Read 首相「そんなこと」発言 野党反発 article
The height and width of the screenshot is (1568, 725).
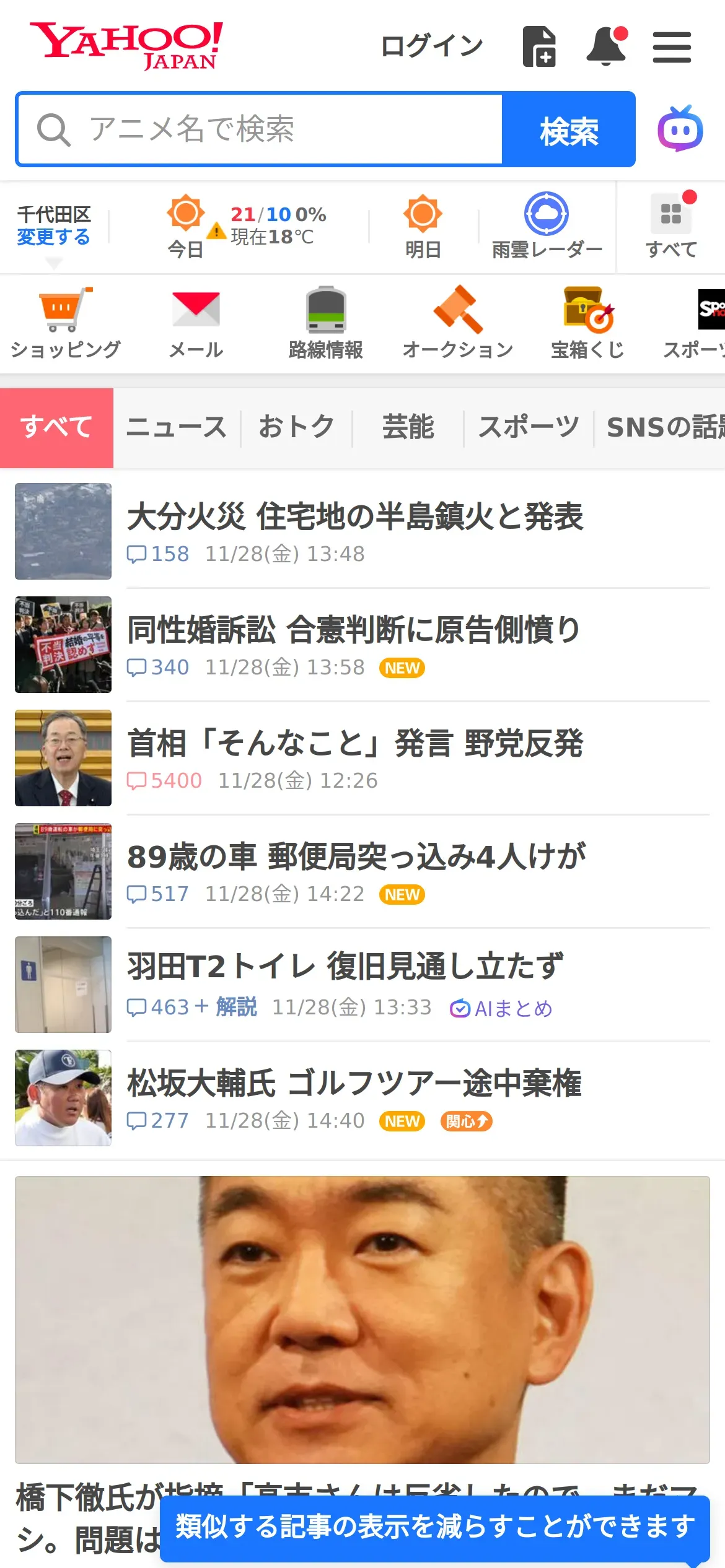click(355, 744)
